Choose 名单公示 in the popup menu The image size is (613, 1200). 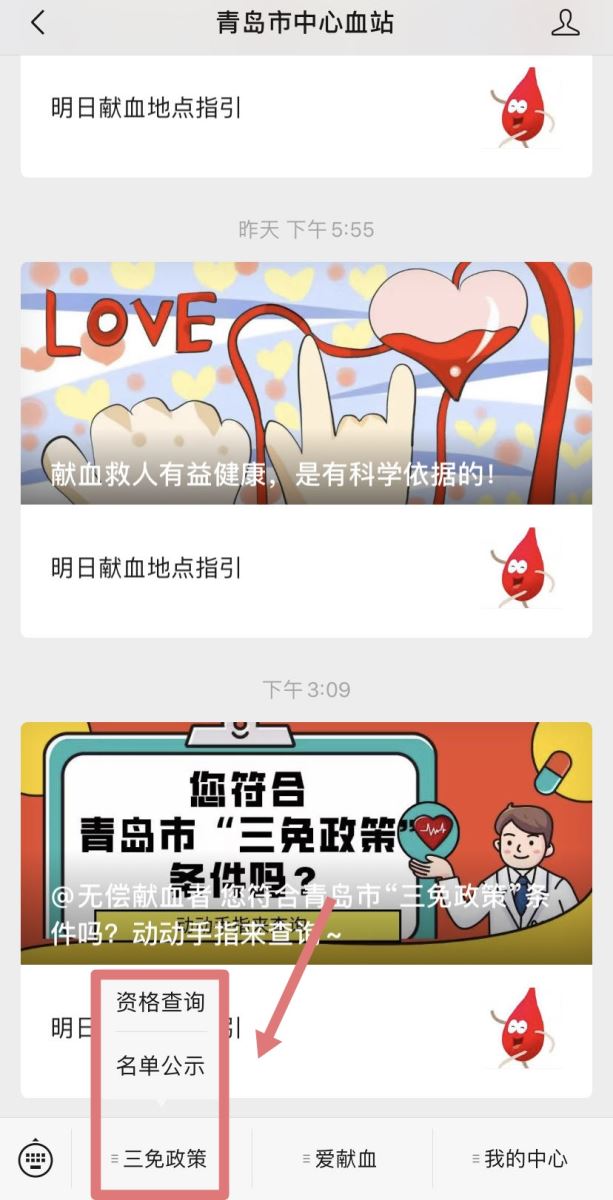(160, 1065)
